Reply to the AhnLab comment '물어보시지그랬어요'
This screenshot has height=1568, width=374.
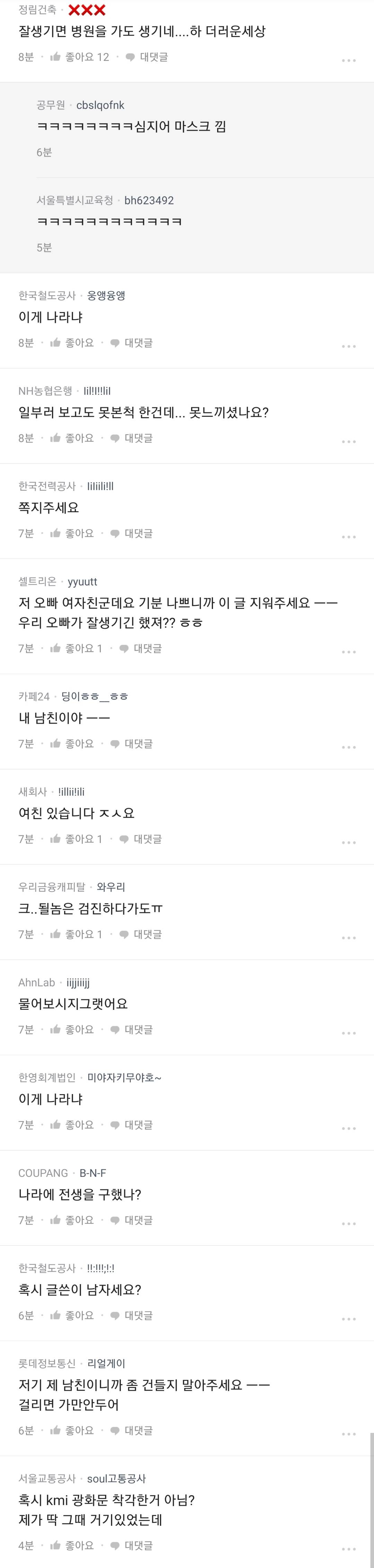coord(132,1030)
